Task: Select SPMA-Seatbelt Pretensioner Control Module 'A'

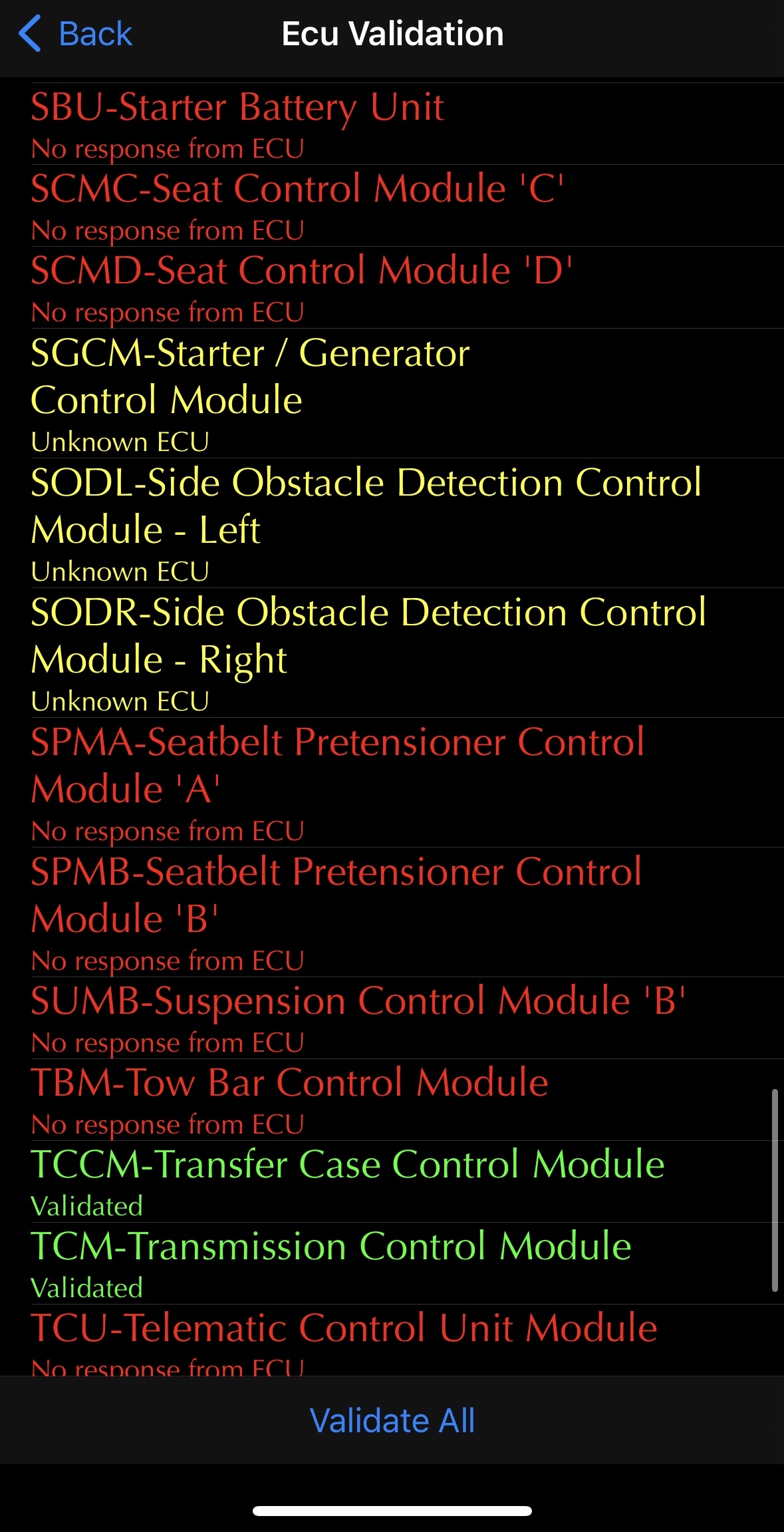Action: (392, 782)
